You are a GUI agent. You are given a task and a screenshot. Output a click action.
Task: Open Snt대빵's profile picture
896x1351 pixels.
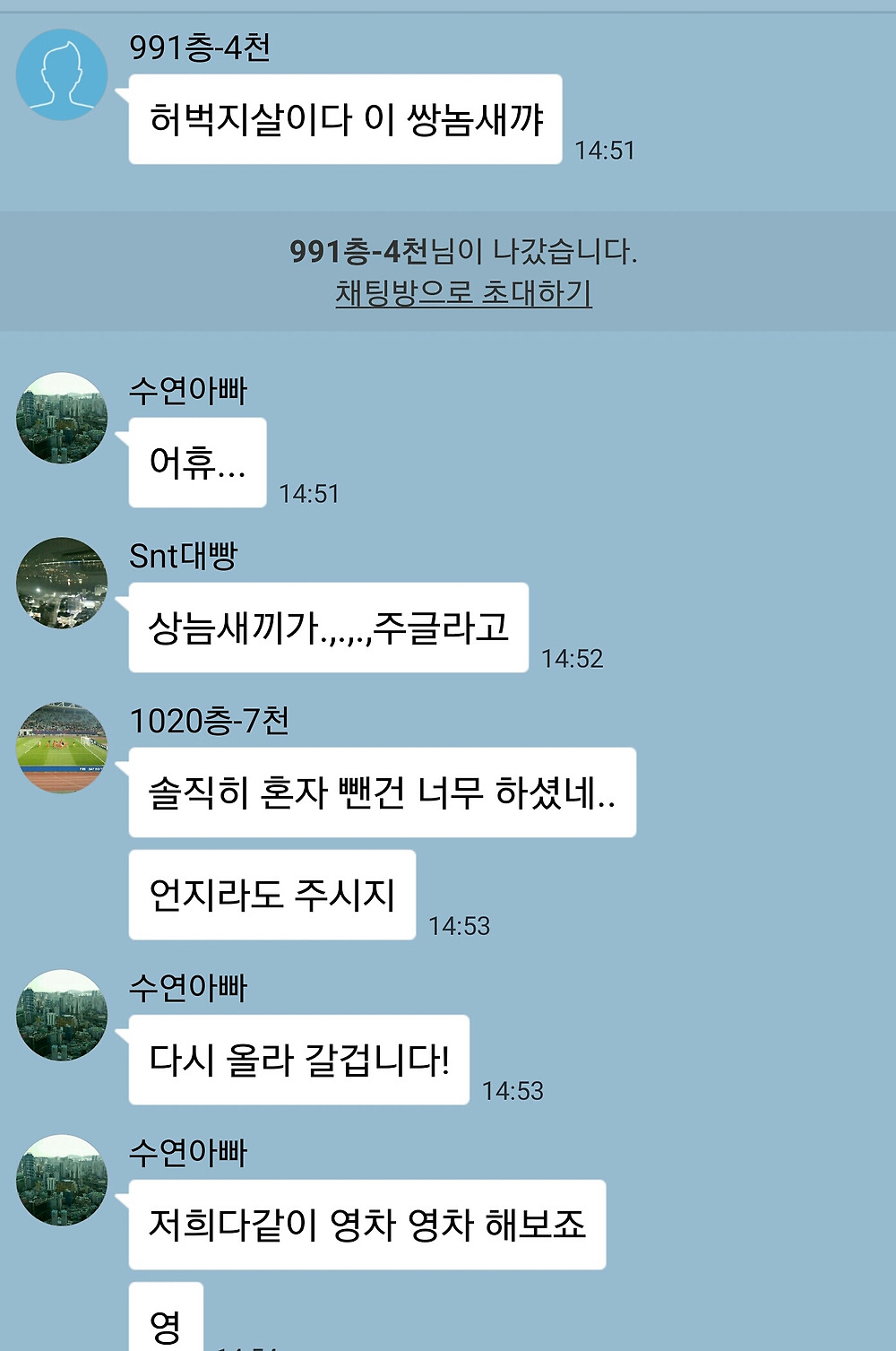(x=62, y=583)
